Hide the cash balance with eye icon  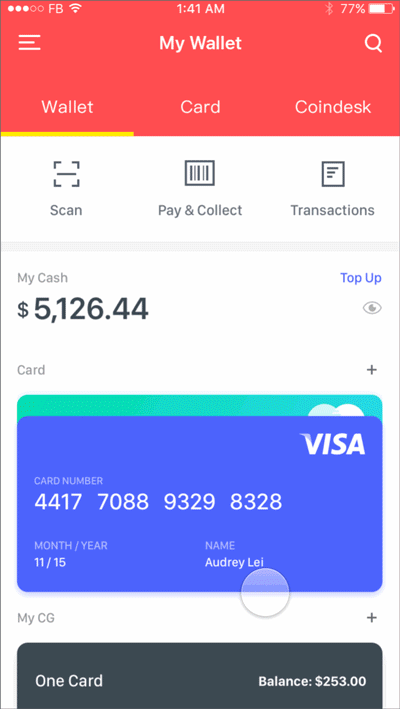point(372,308)
